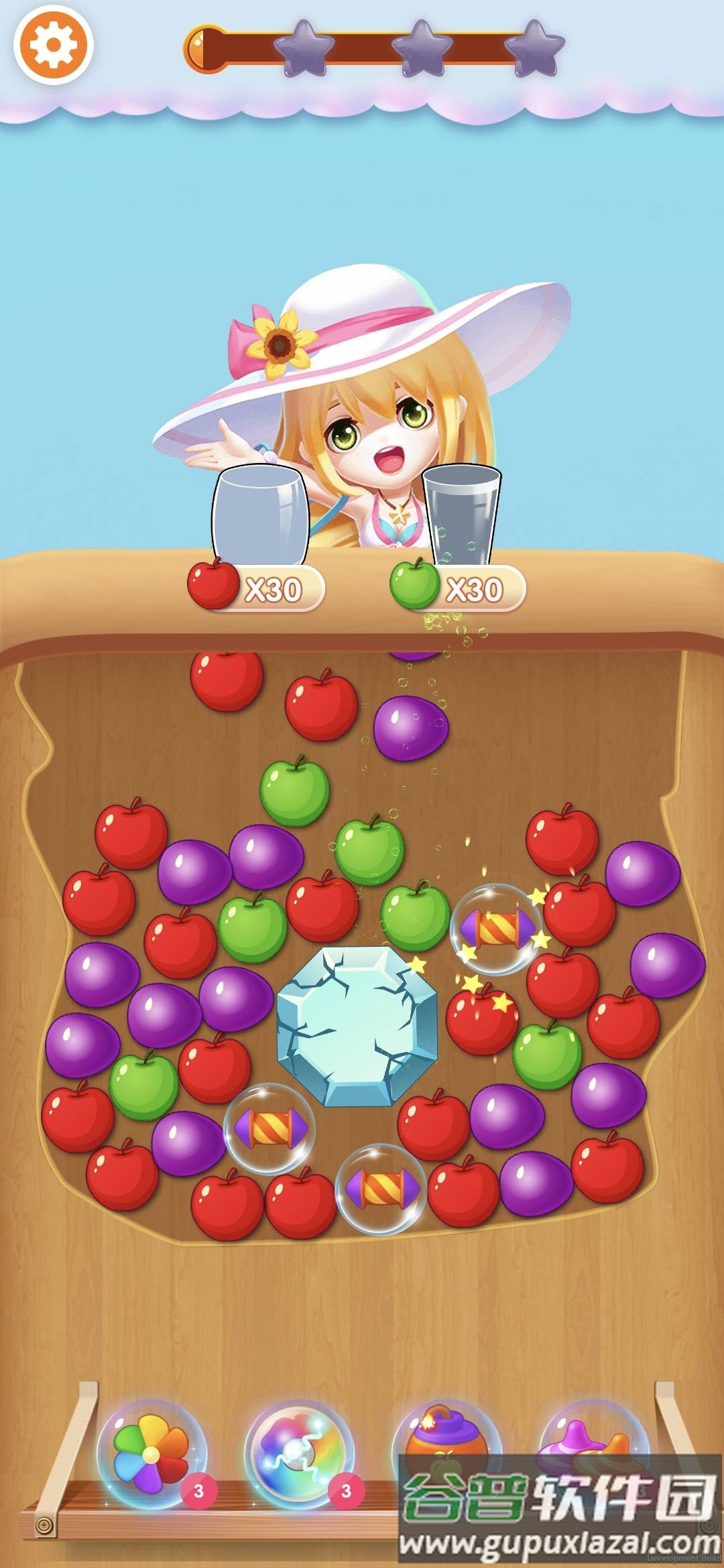Open the settings gear
This screenshot has width=724, height=1568.
(53, 44)
